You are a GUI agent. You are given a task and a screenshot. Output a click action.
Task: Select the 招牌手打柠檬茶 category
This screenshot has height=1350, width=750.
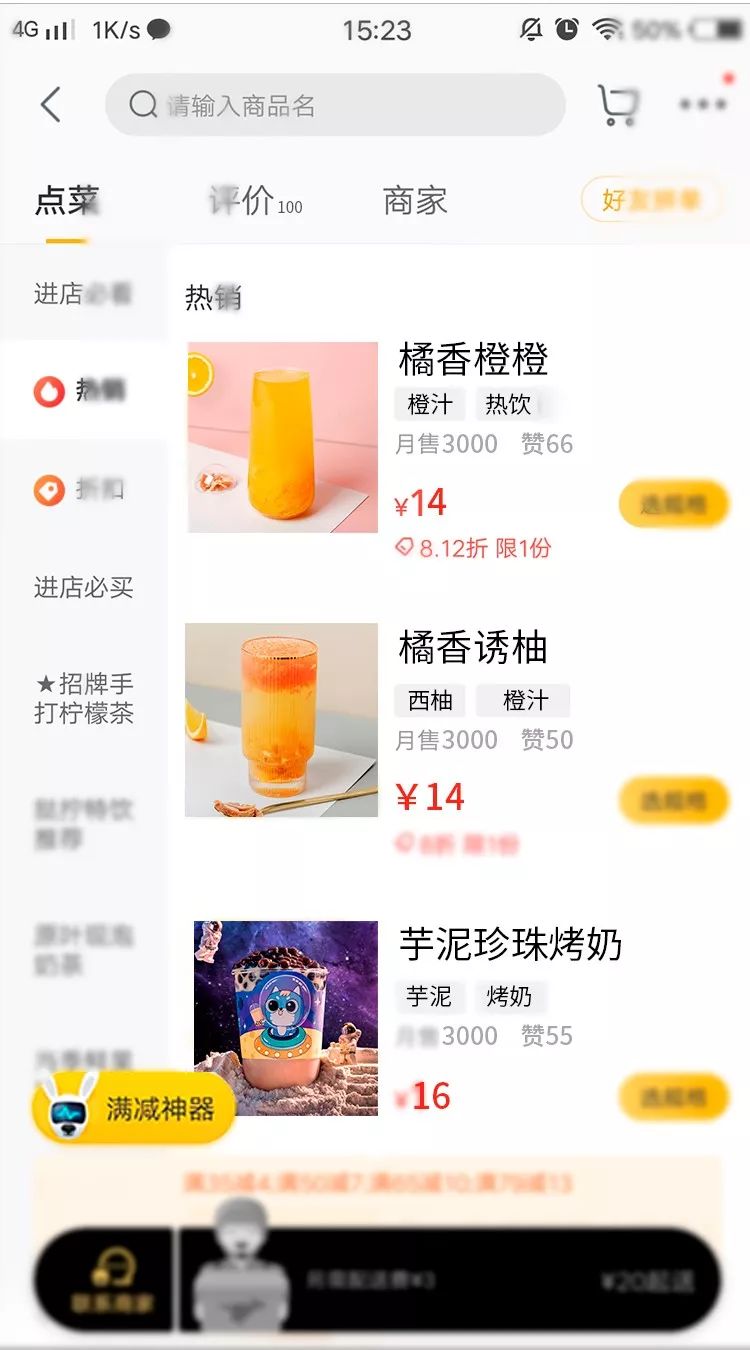tap(84, 699)
